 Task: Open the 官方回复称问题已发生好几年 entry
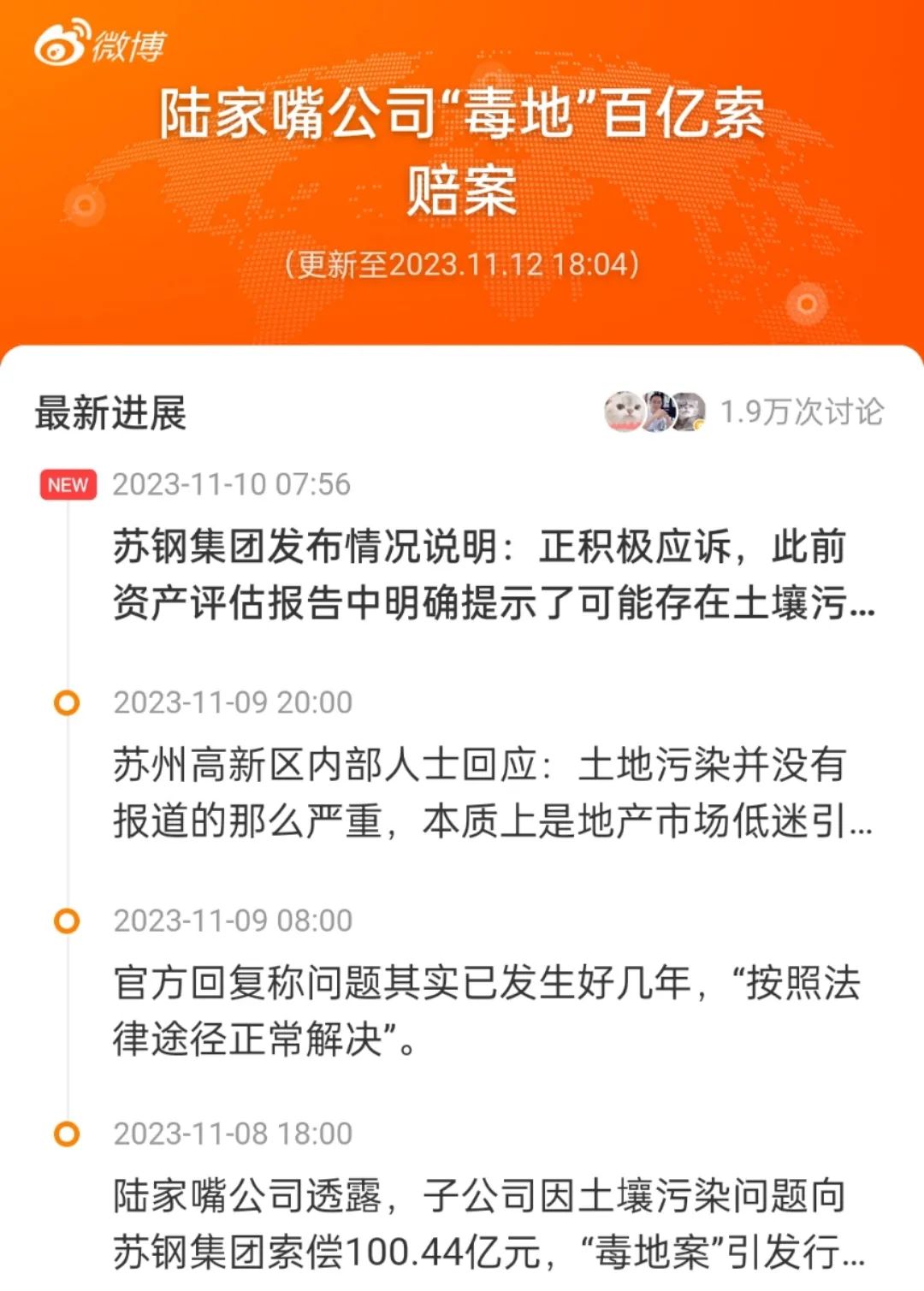[x=486, y=1010]
